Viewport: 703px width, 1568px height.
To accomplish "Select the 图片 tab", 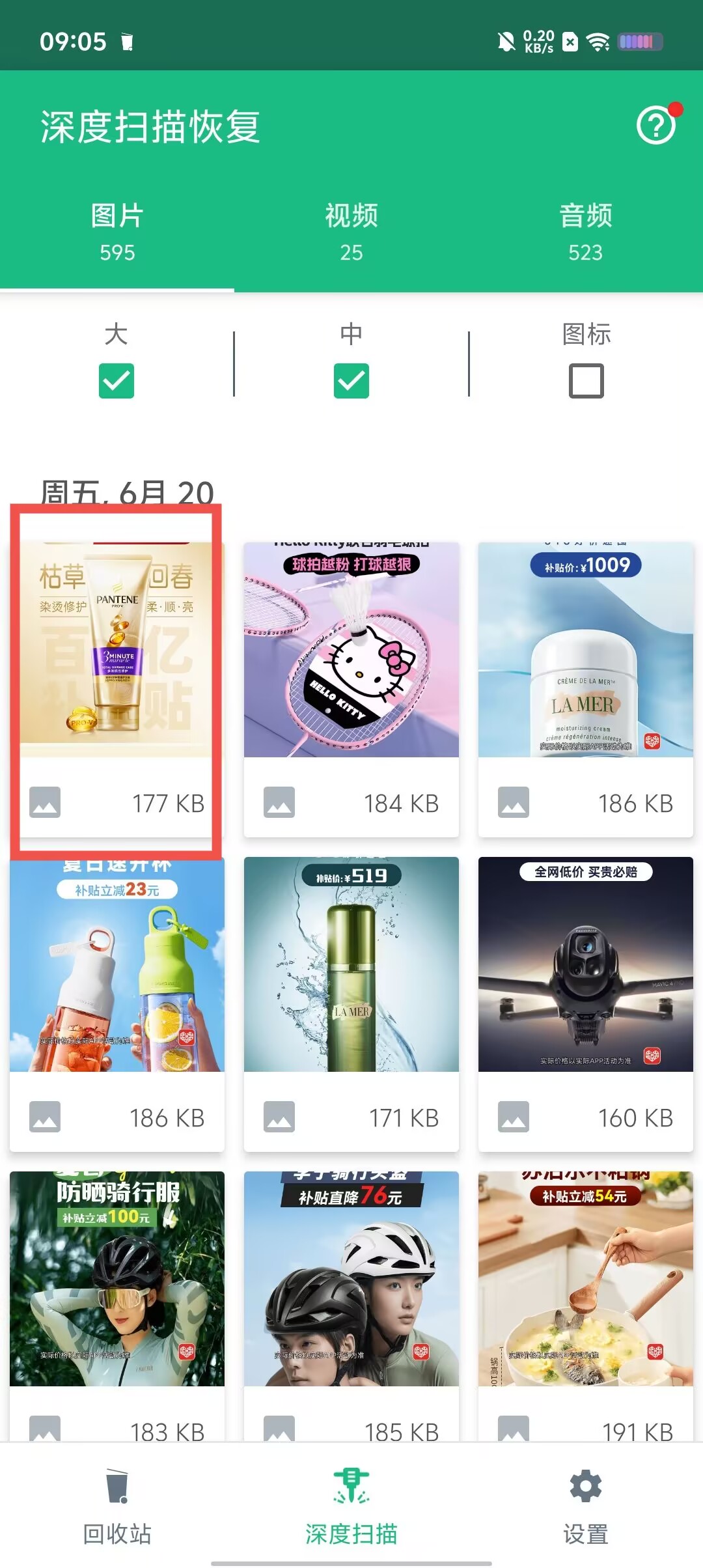I will pos(117,232).
